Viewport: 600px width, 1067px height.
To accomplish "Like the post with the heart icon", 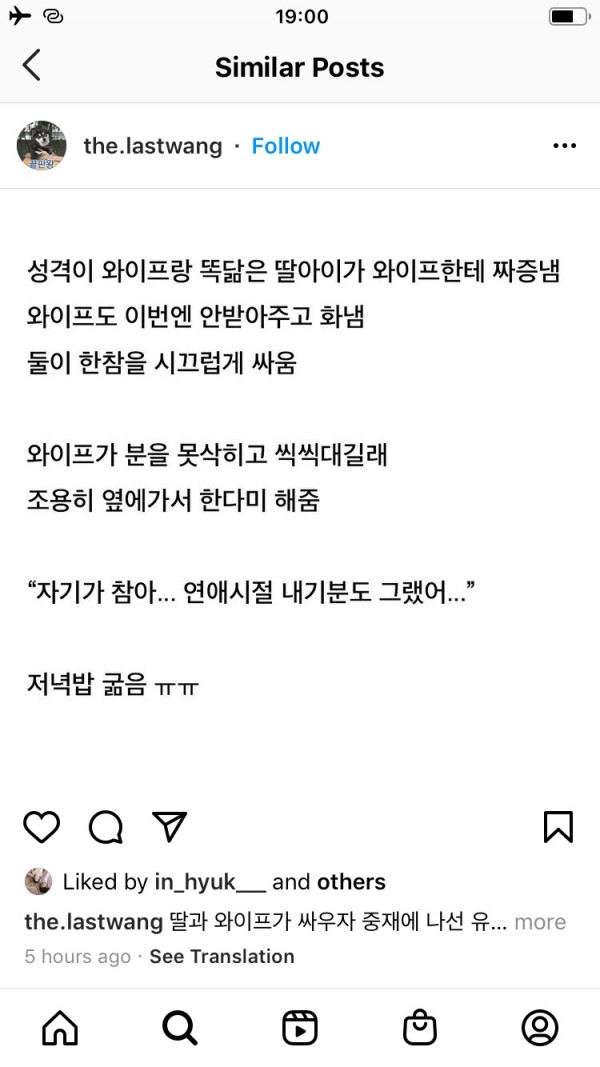I will coord(42,826).
